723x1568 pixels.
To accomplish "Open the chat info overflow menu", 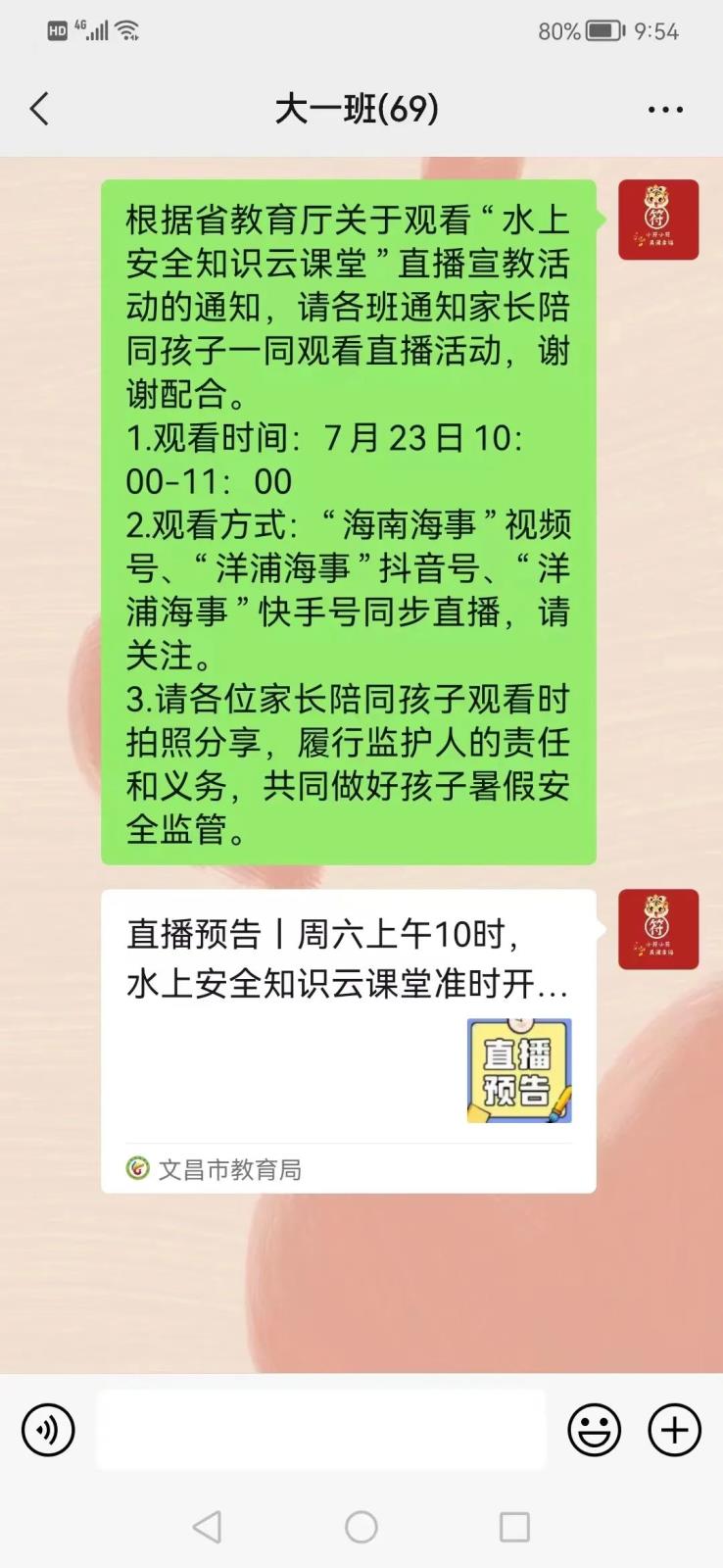I will (665, 109).
